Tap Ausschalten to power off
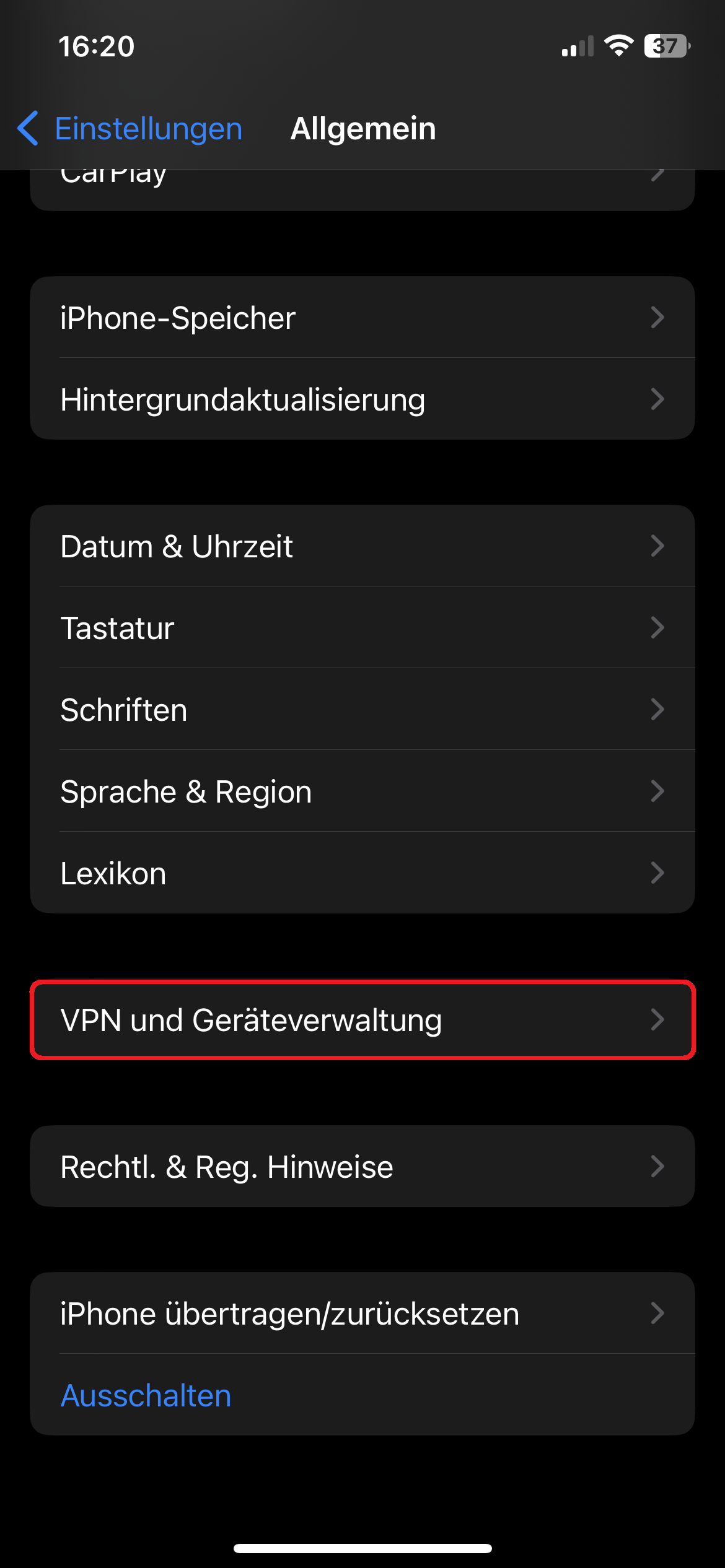Viewport: 725px width, 1568px height. click(x=146, y=1395)
